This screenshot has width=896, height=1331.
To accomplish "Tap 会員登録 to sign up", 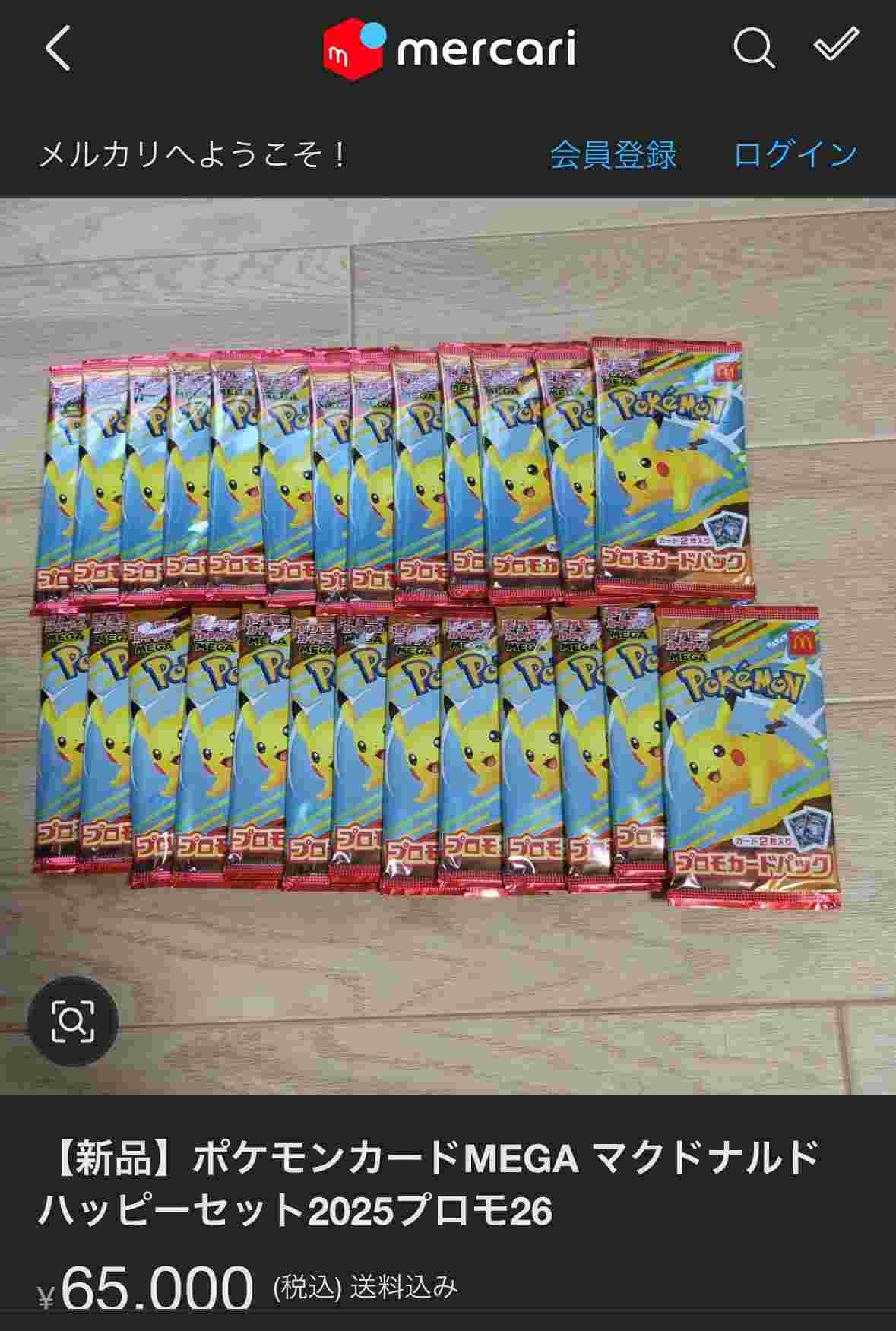I will coord(613,154).
